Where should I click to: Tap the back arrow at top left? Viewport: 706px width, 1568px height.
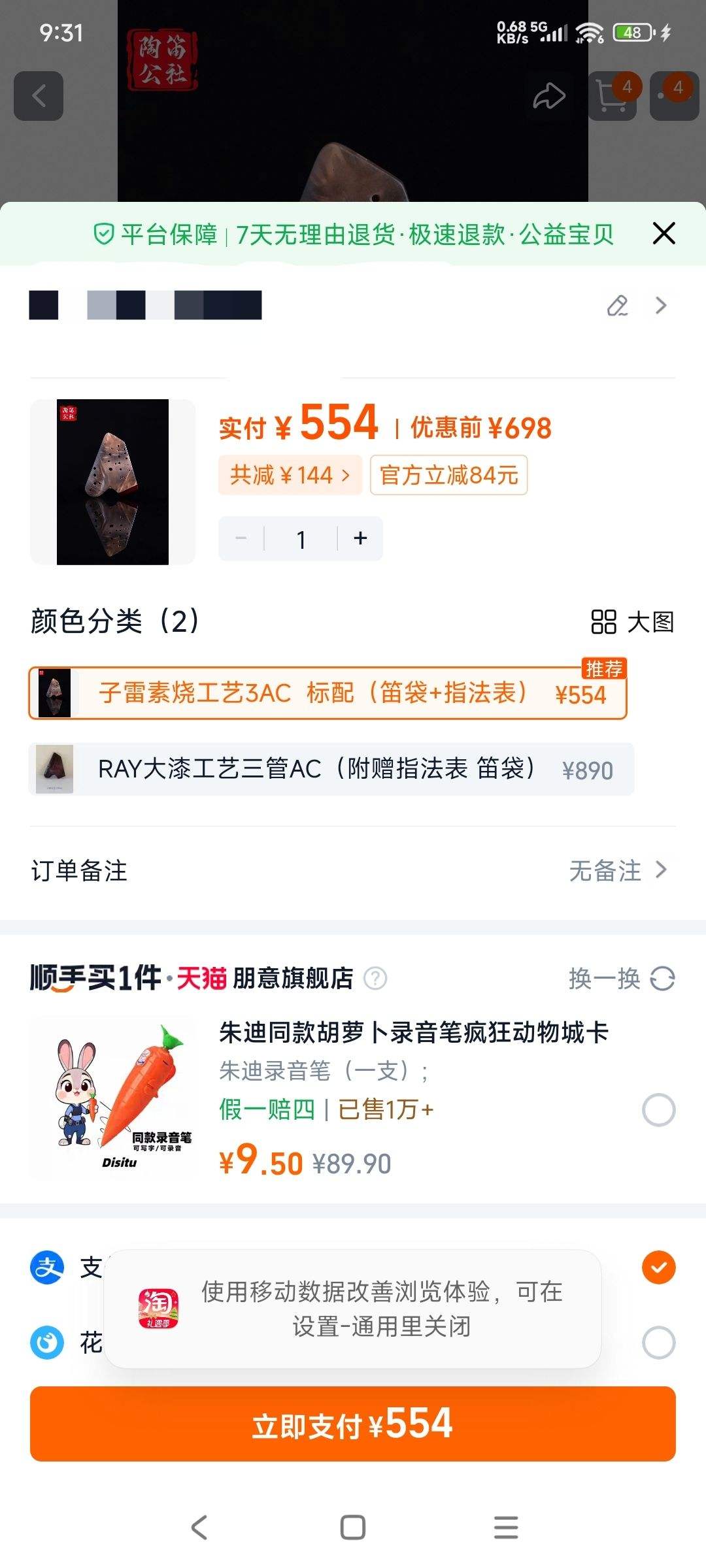[x=39, y=97]
